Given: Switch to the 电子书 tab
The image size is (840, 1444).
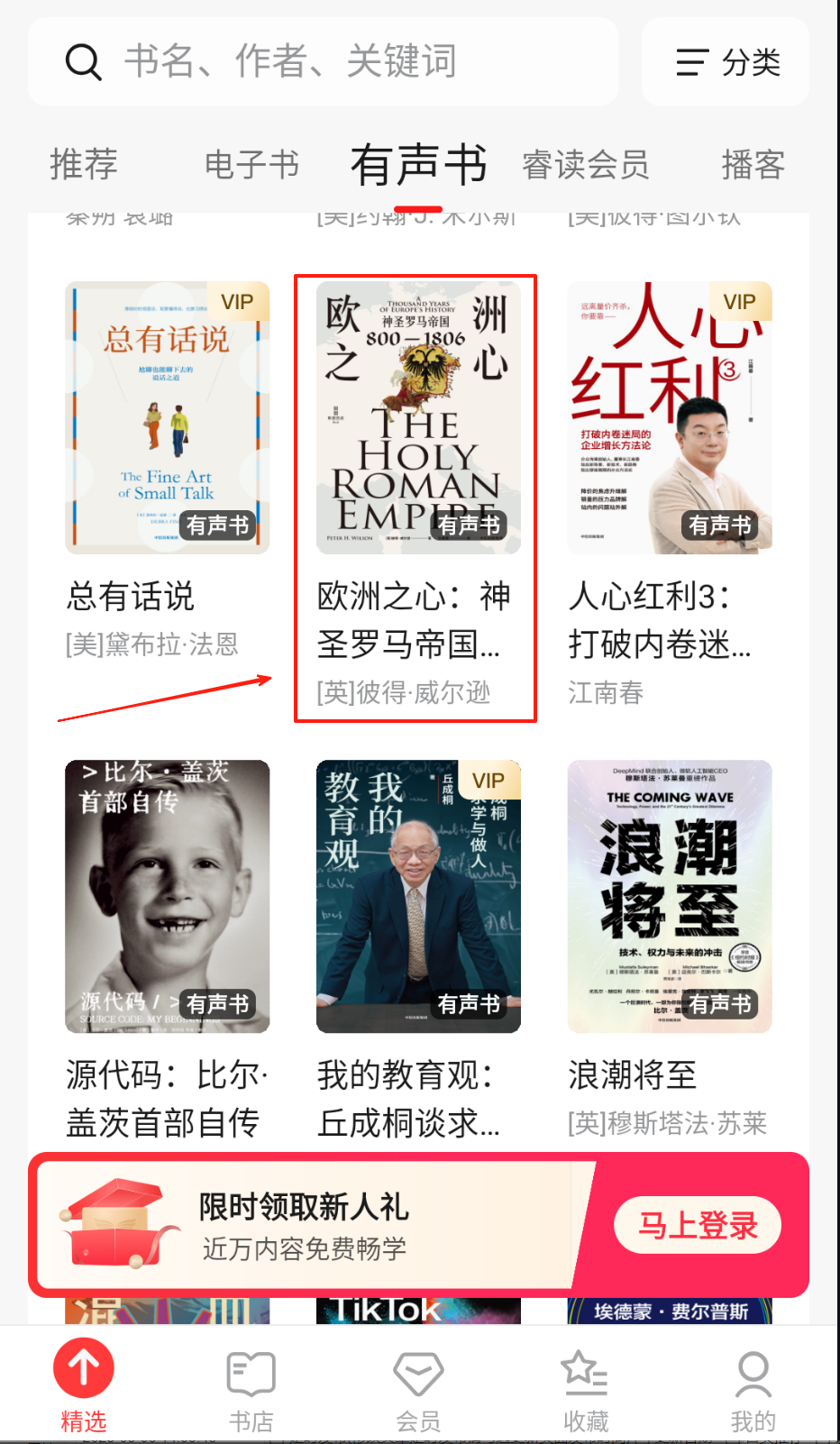Looking at the screenshot, I should (x=251, y=165).
